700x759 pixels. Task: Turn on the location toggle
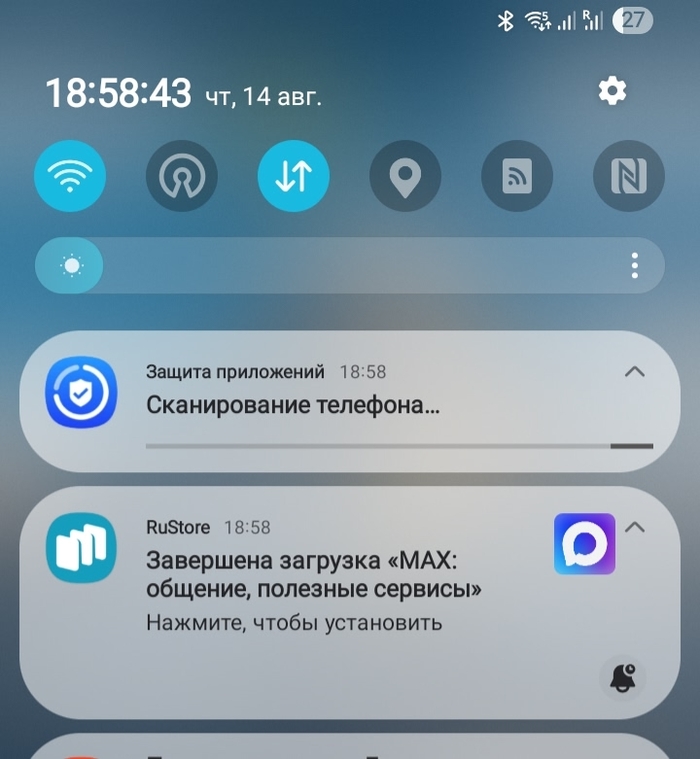(405, 177)
